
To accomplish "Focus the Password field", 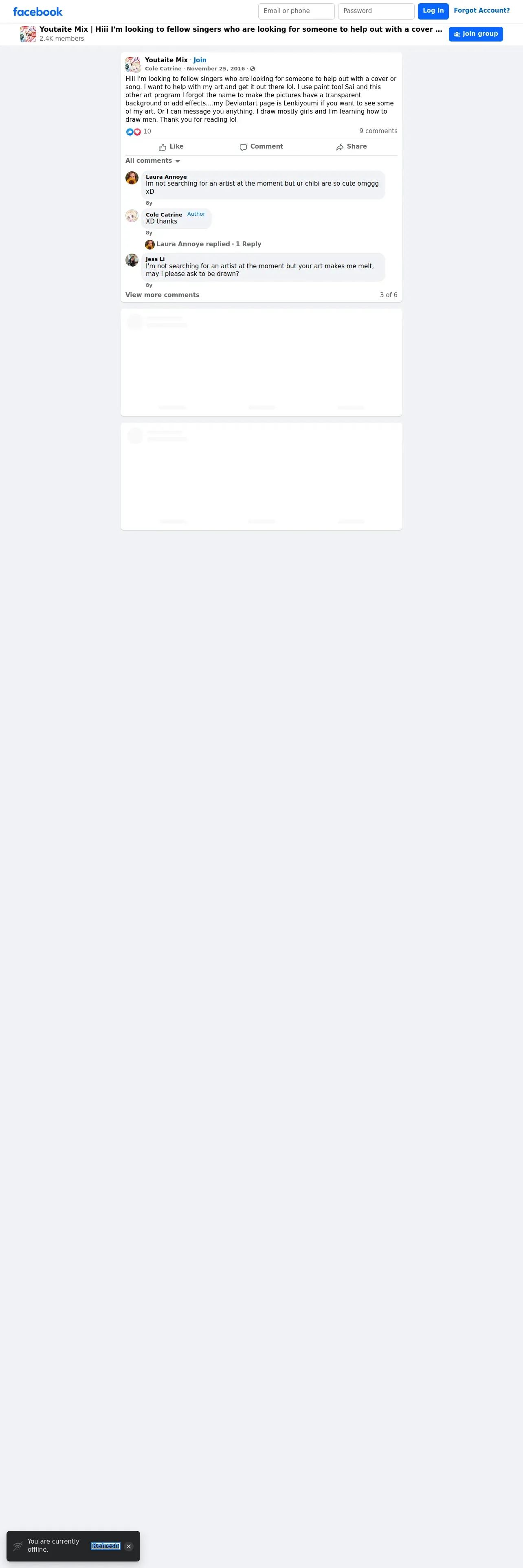I will click(376, 11).
